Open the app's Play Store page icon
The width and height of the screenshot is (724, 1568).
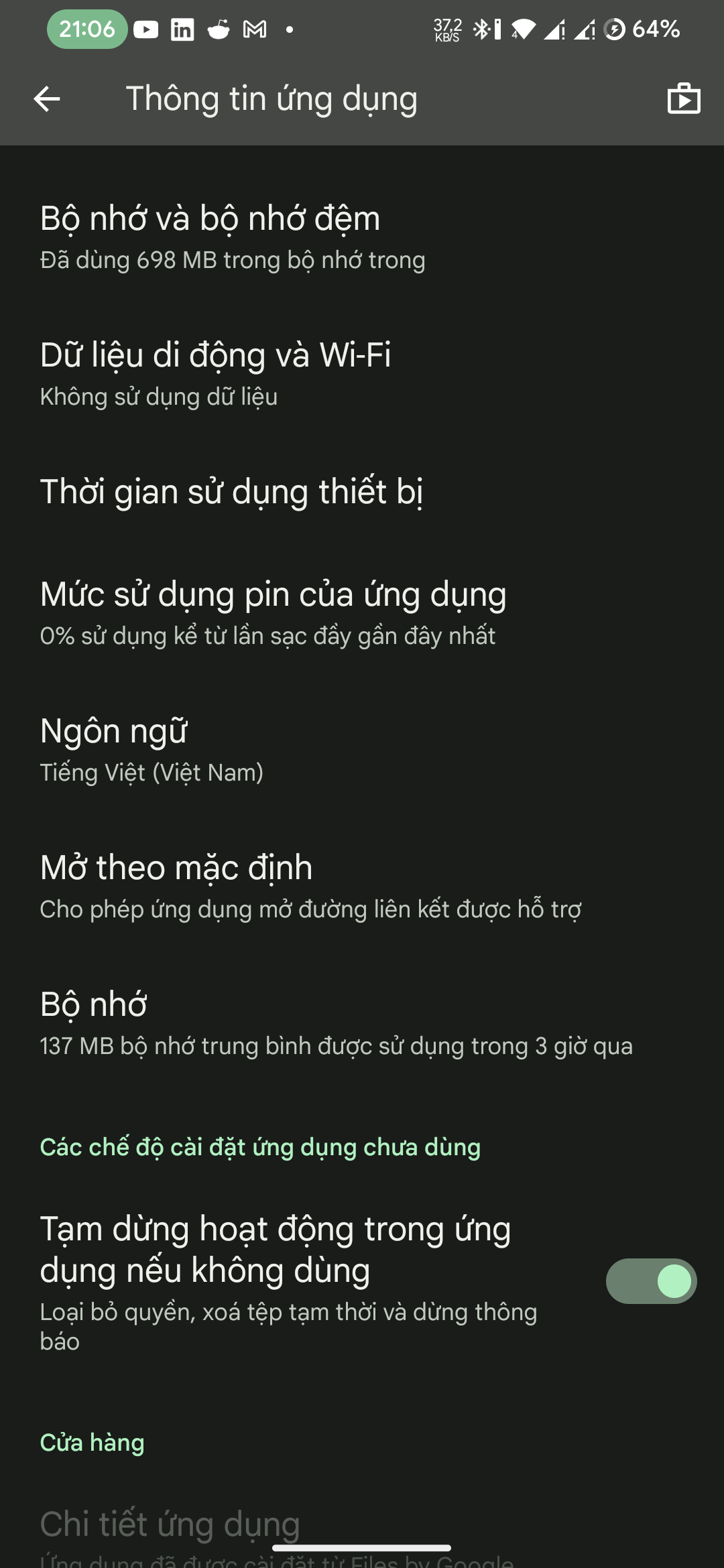pyautogui.click(x=684, y=99)
